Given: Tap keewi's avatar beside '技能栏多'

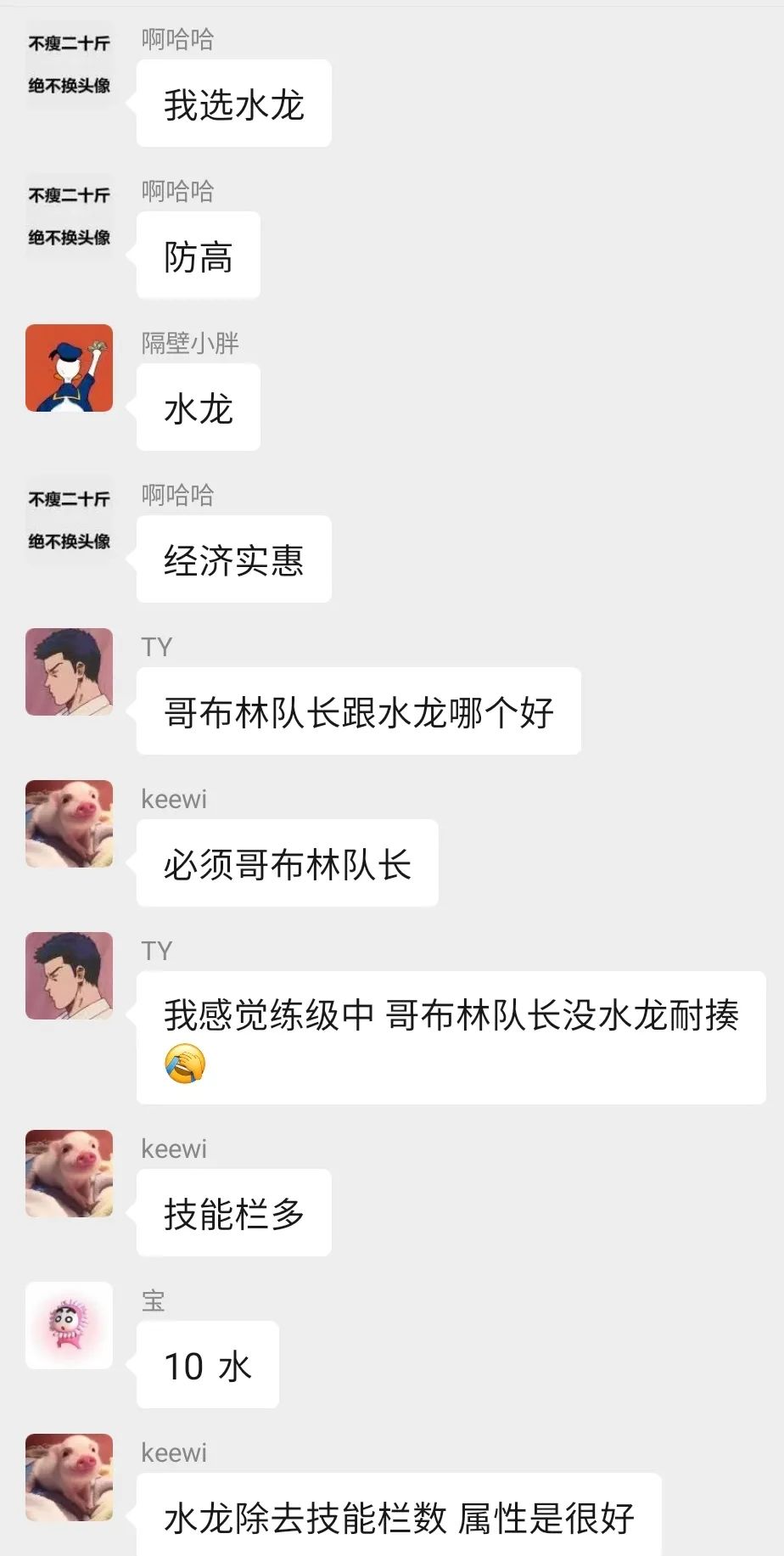Looking at the screenshot, I should point(69,1173).
